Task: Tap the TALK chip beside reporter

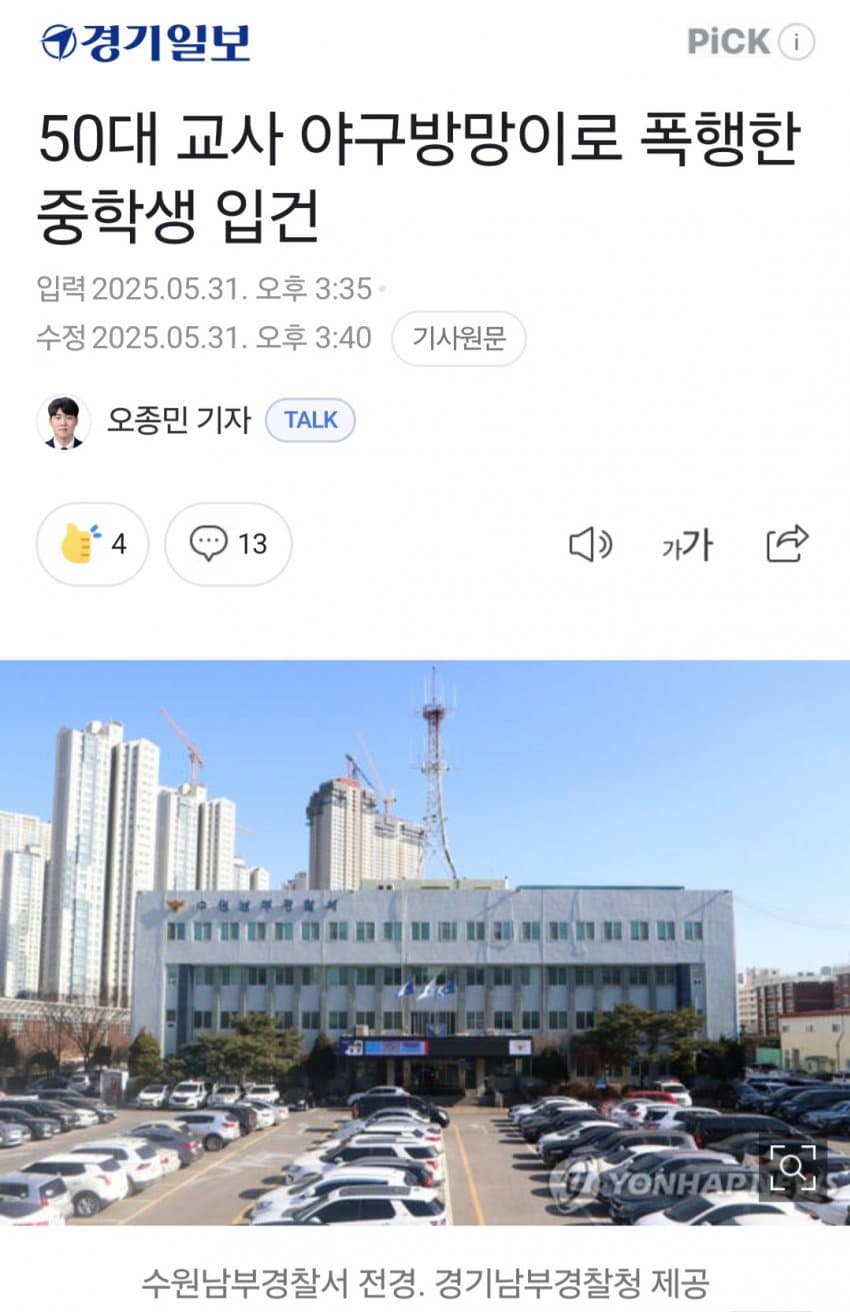Action: click(310, 420)
